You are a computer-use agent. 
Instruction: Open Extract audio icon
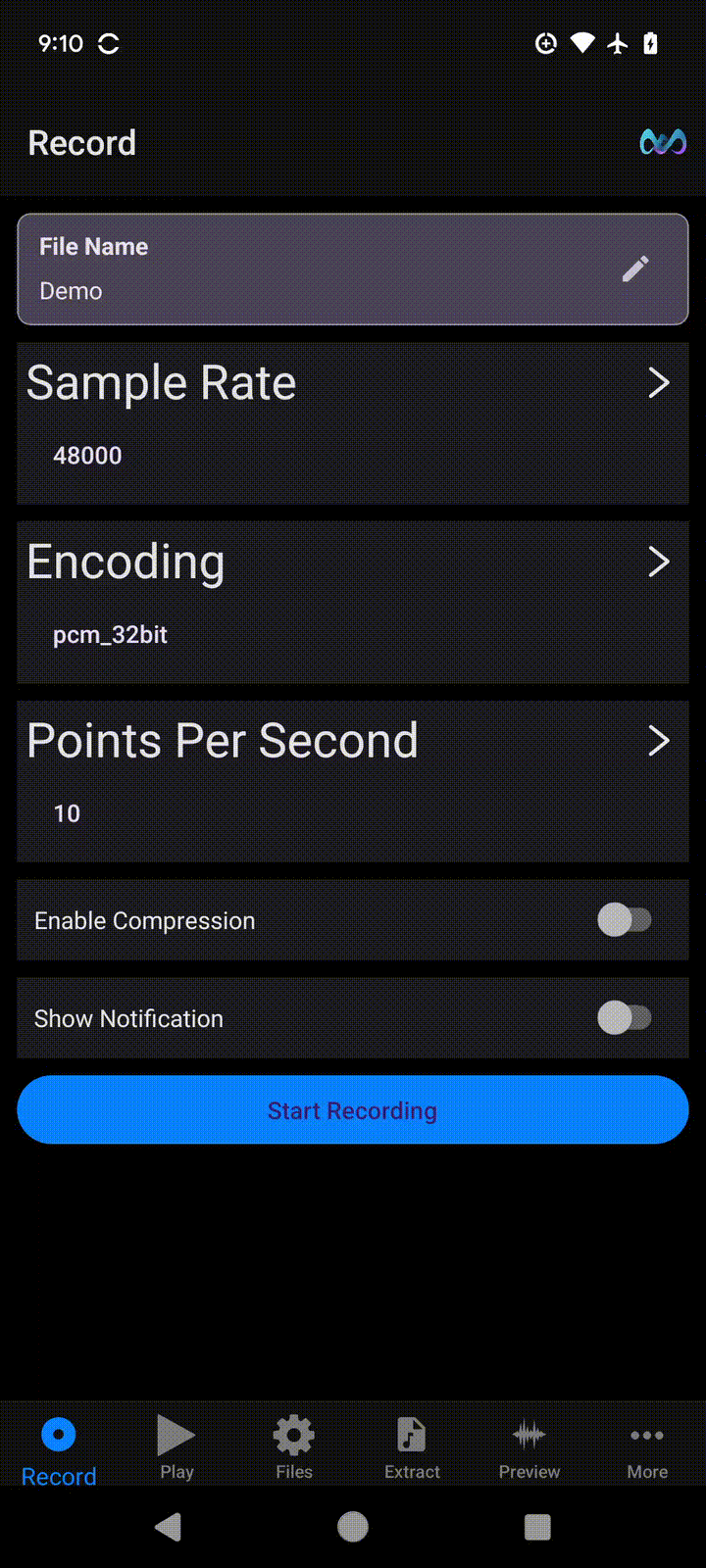(412, 1435)
